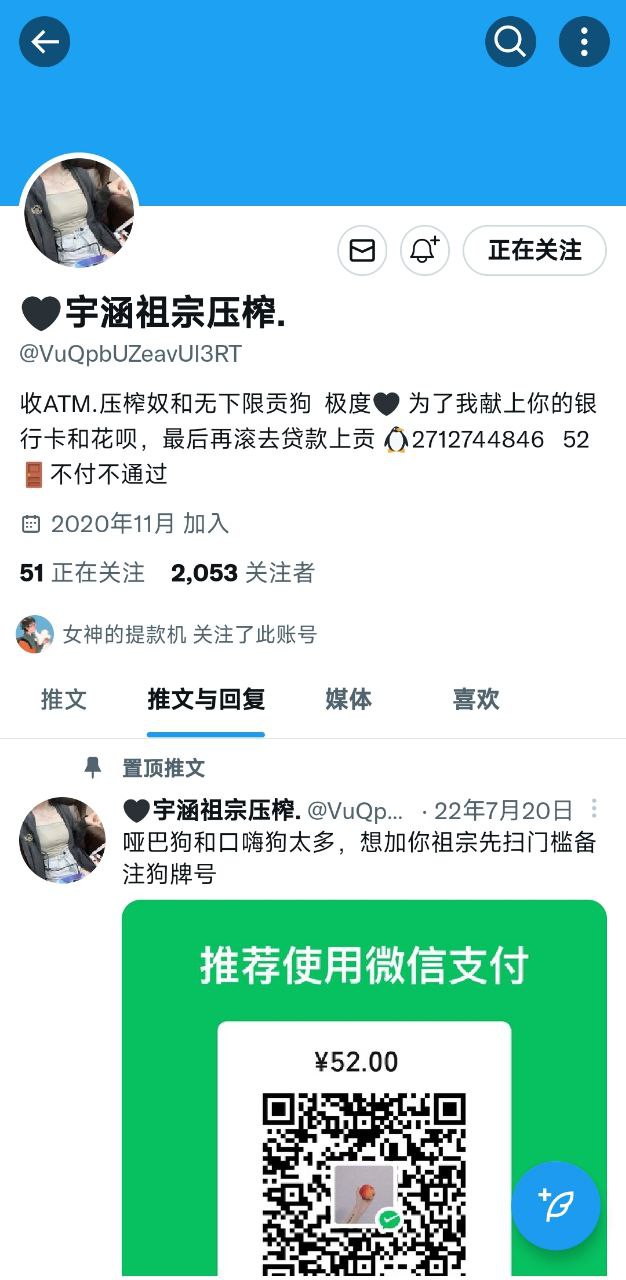The width and height of the screenshot is (626, 1280).
Task: Turn on notifications with the bell icon
Action: [425, 250]
